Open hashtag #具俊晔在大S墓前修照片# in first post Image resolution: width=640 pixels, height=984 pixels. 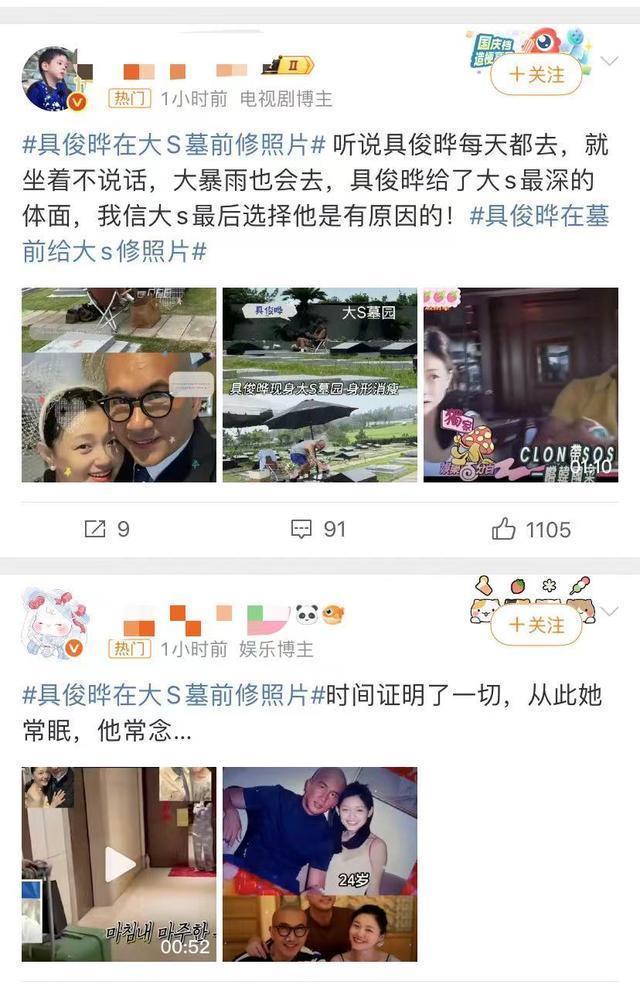click(174, 146)
